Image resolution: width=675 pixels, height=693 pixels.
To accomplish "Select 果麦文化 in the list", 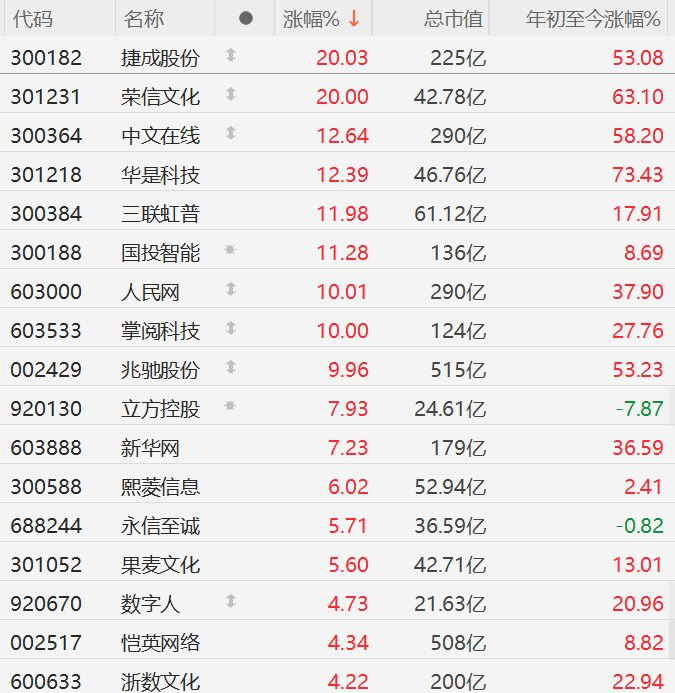I will click(x=160, y=565).
